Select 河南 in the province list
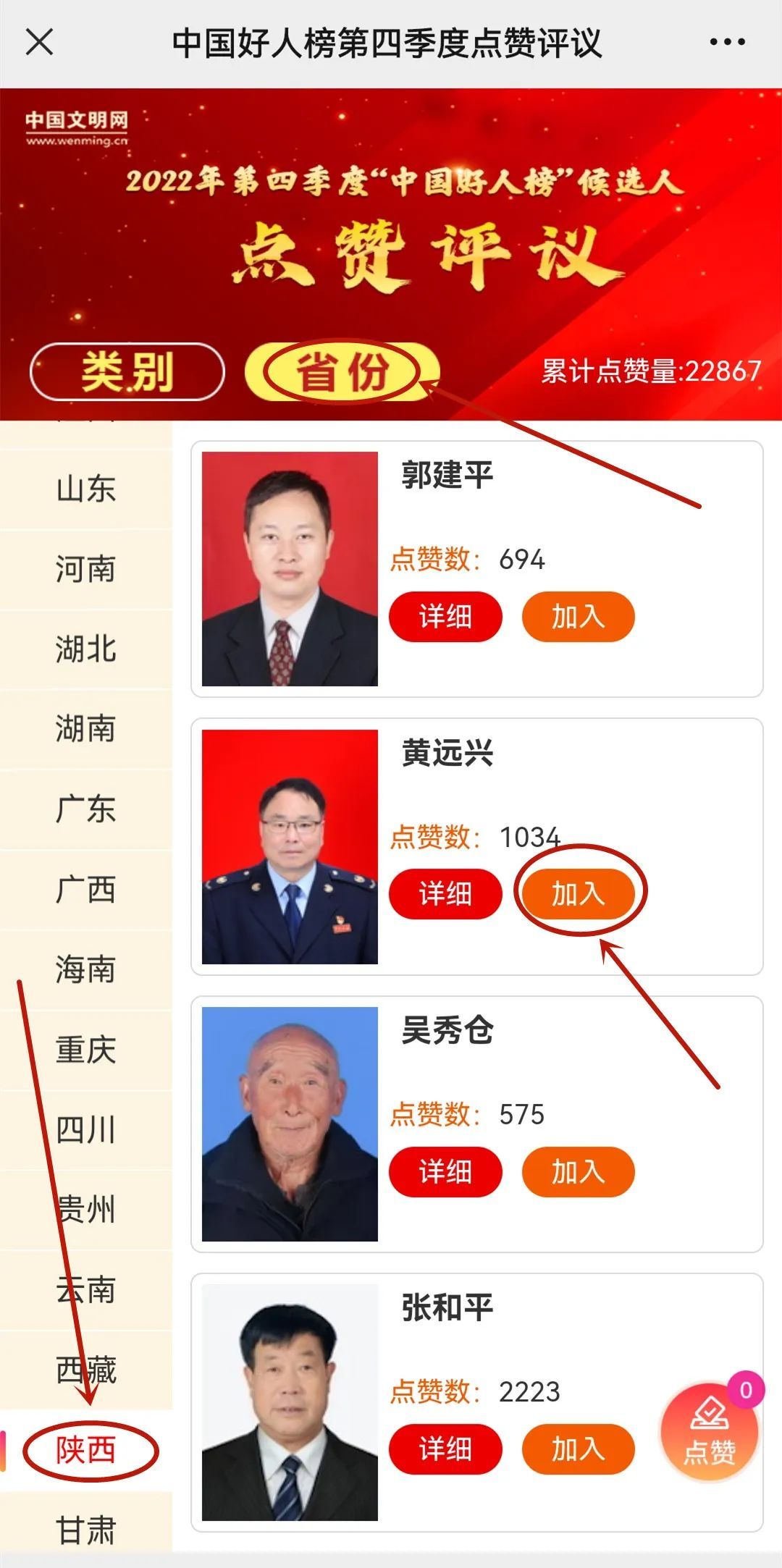782x1568 pixels. click(85, 569)
